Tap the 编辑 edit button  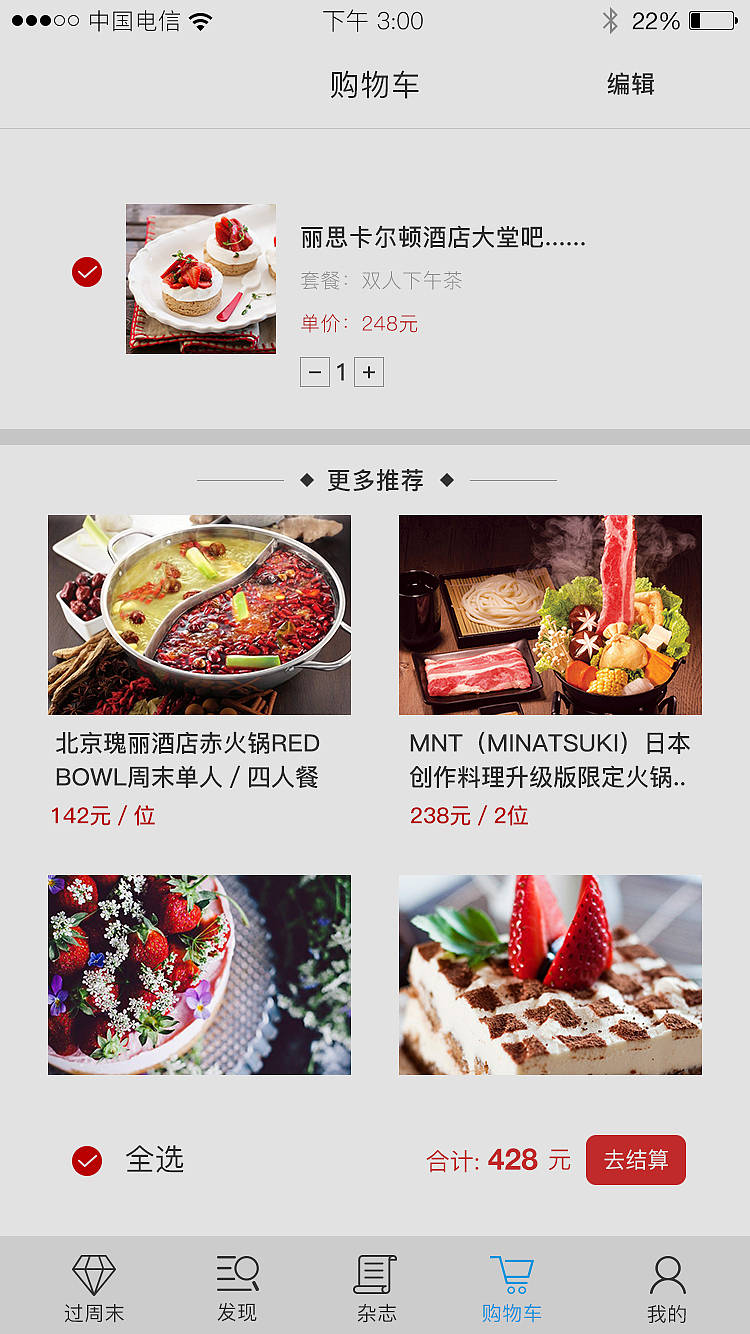[630, 85]
